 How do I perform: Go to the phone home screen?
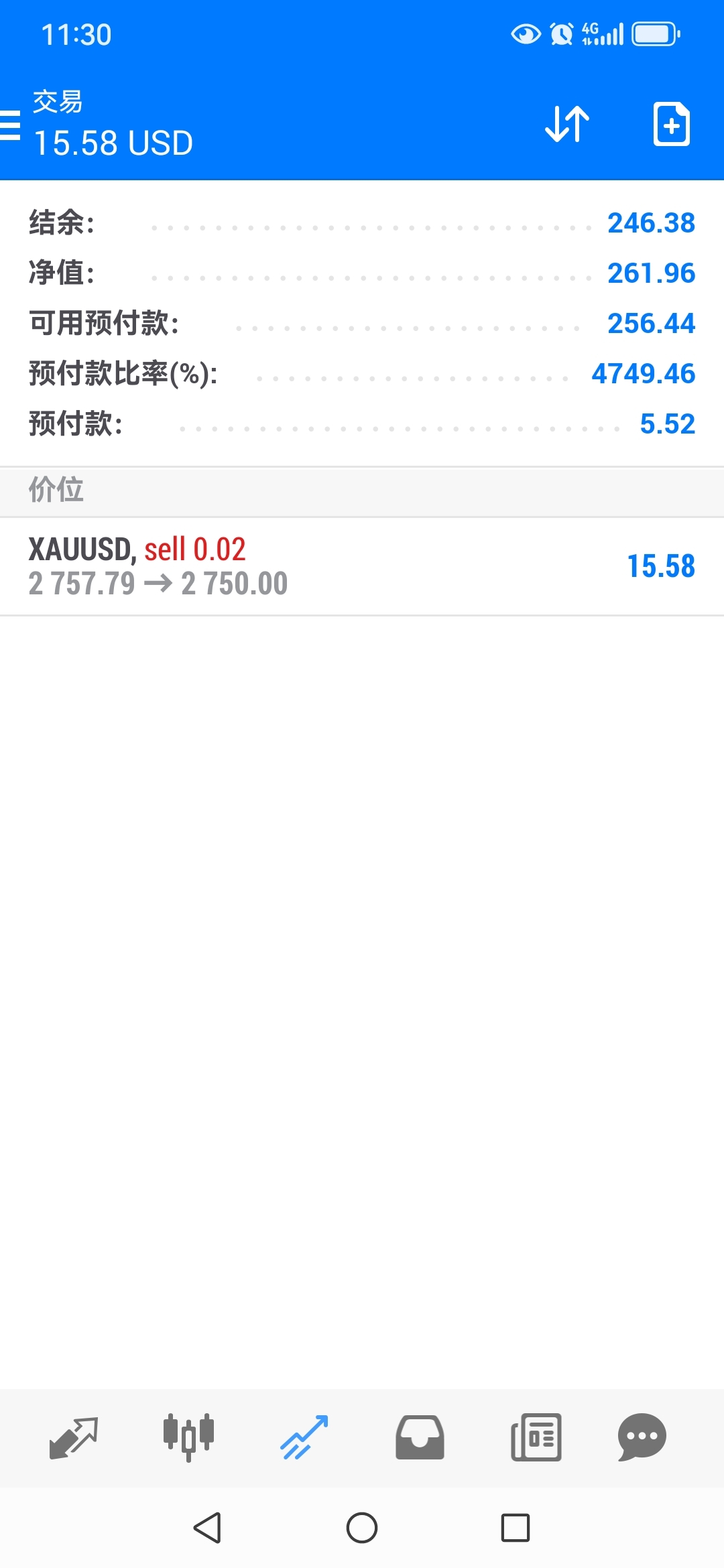(362, 1528)
